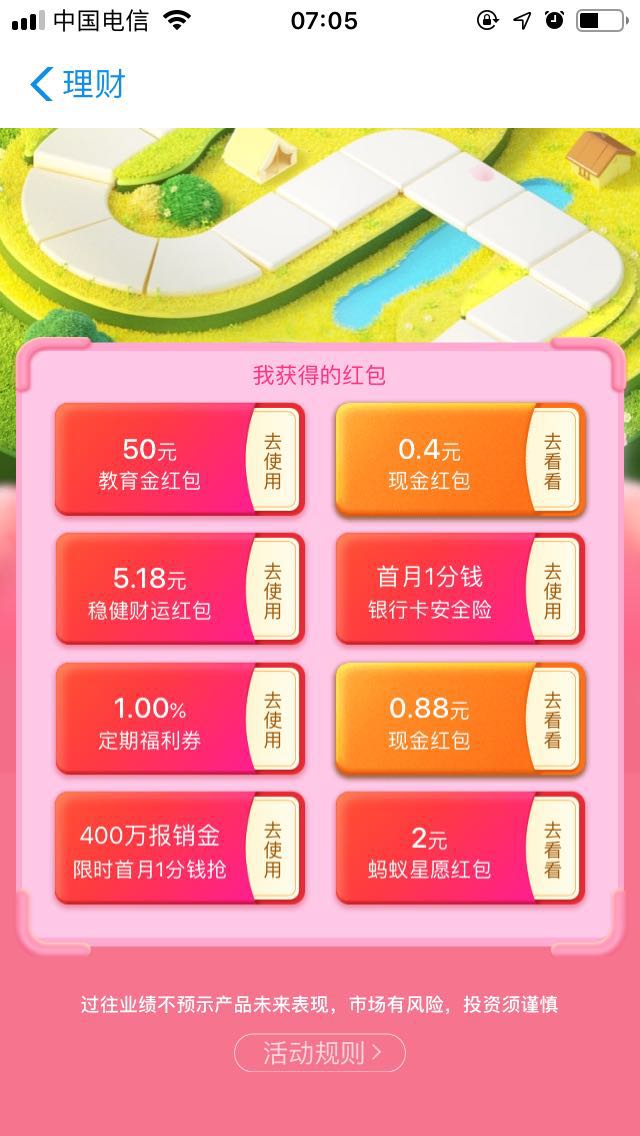
Task: Use the 1.00% 定期福利券
Action: click(x=273, y=720)
